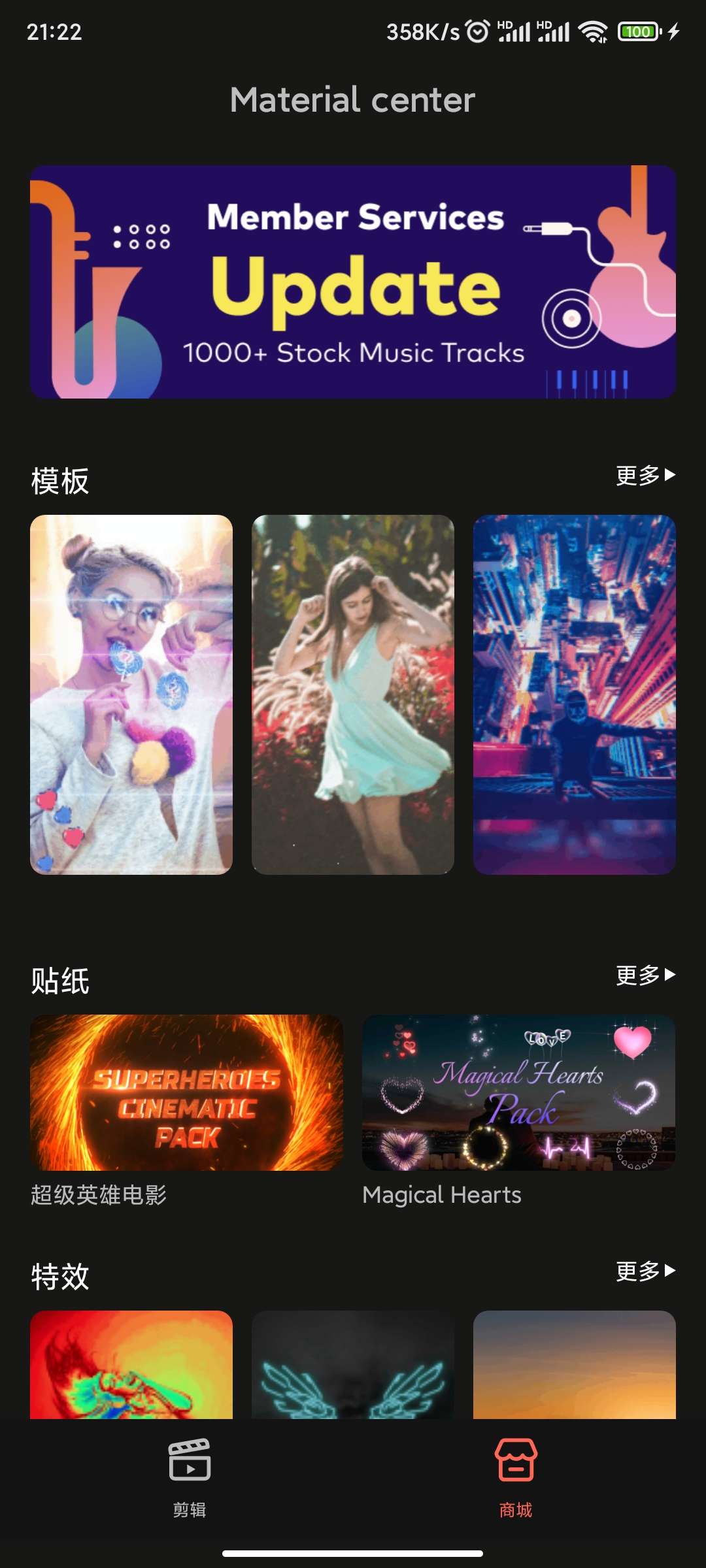Tap 更多 next to 特效
The width and height of the screenshot is (706, 1568).
point(645,1271)
